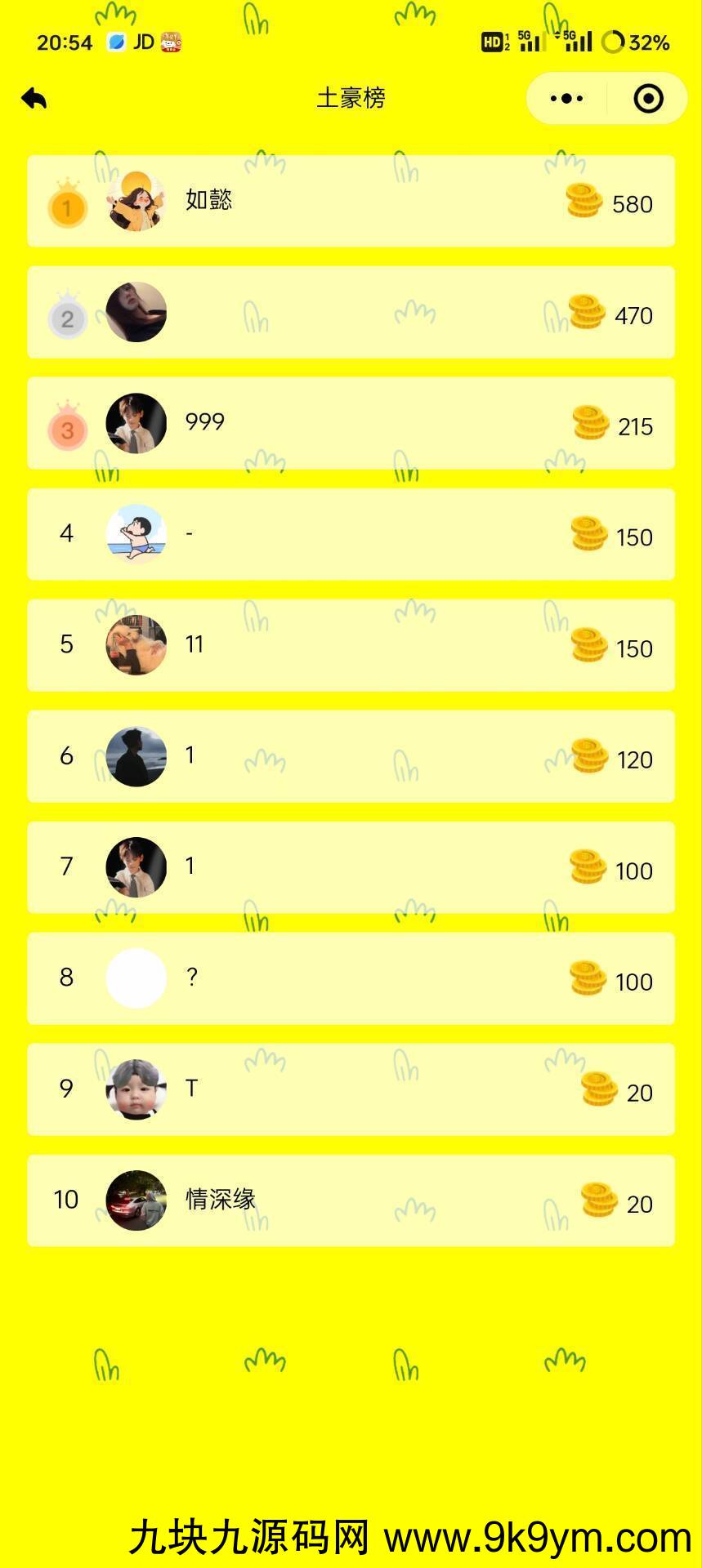Open rank 6 row with 120 coins
The width and height of the screenshot is (702, 1568).
point(351,756)
